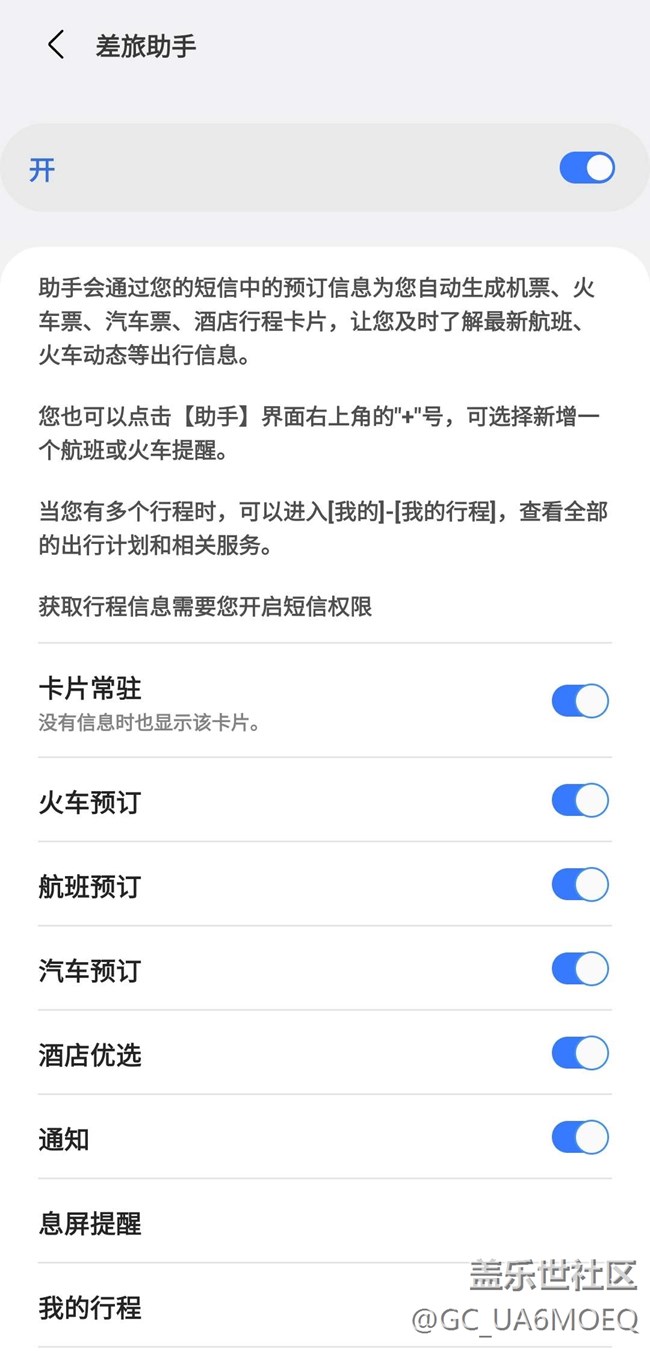The image size is (650, 1355).
Task: Toggle 火车预订 off
Action: point(580,800)
